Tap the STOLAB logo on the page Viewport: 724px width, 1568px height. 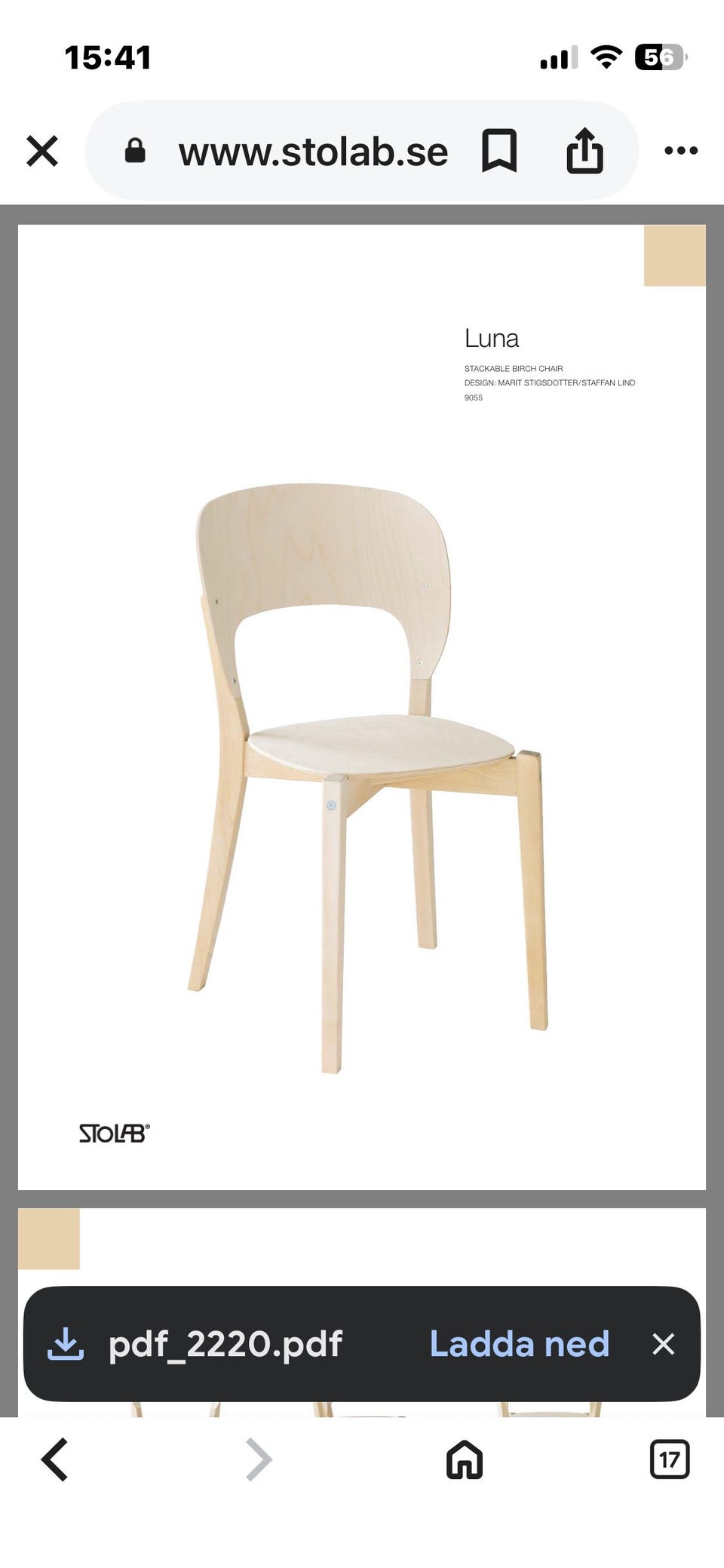pos(115,1133)
